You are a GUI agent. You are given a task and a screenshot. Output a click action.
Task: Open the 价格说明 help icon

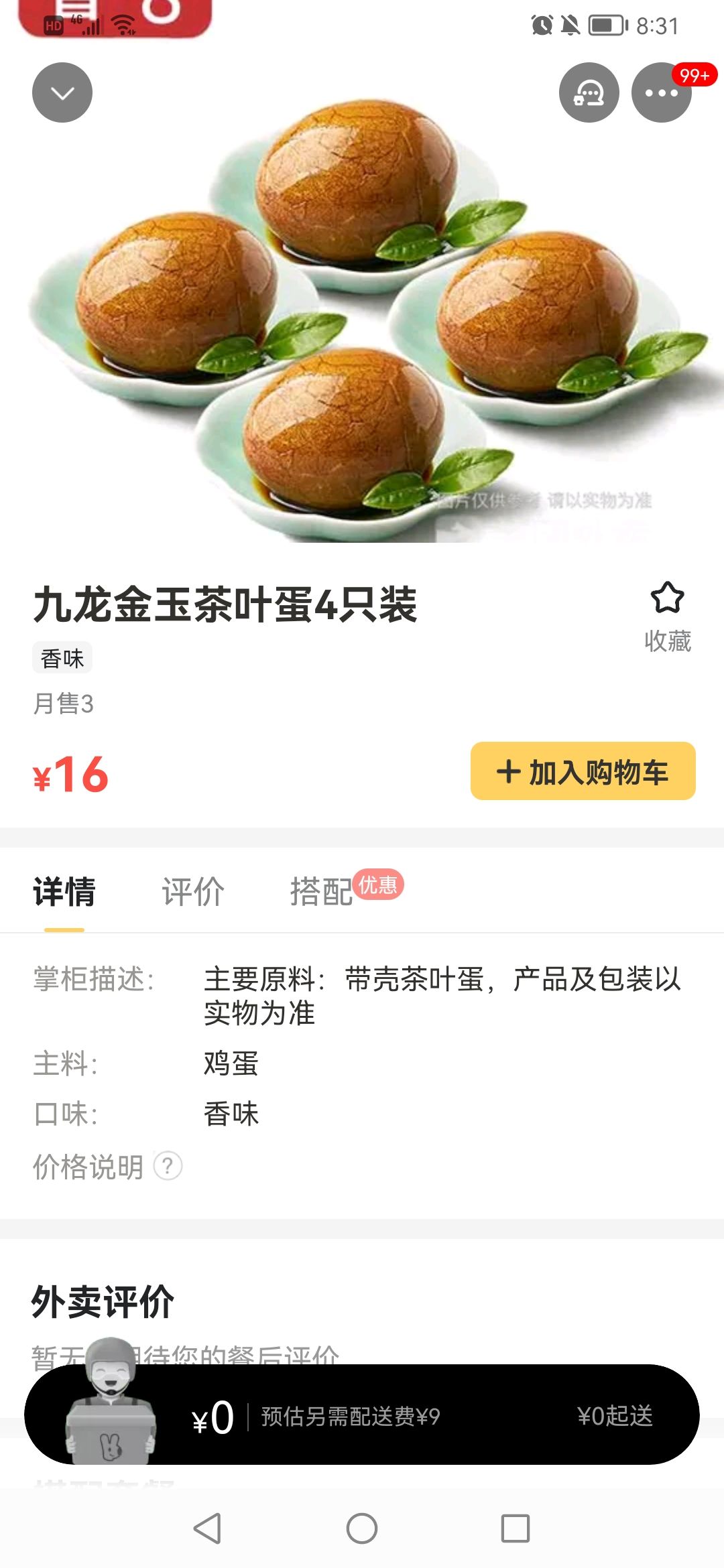click(x=168, y=1166)
